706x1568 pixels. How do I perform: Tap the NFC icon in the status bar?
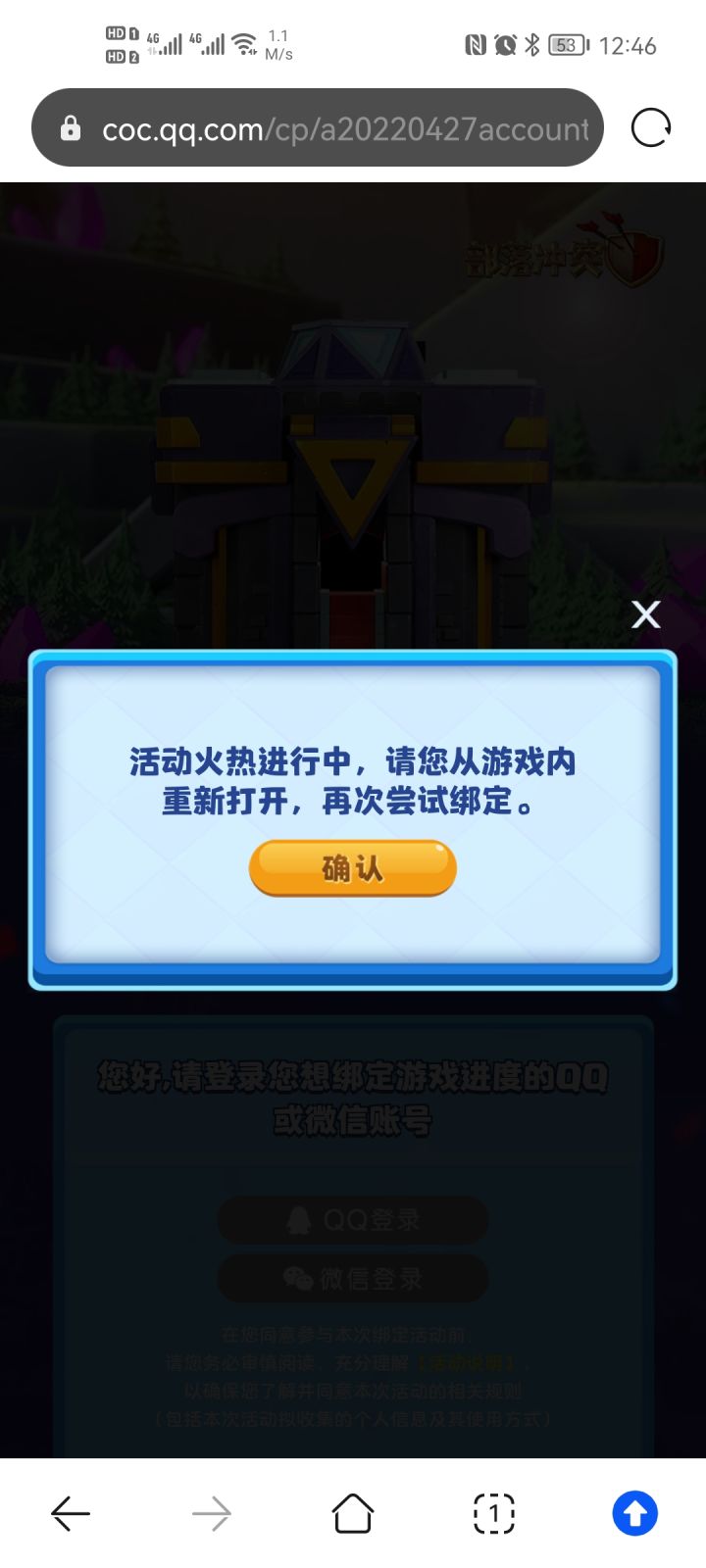click(x=475, y=43)
